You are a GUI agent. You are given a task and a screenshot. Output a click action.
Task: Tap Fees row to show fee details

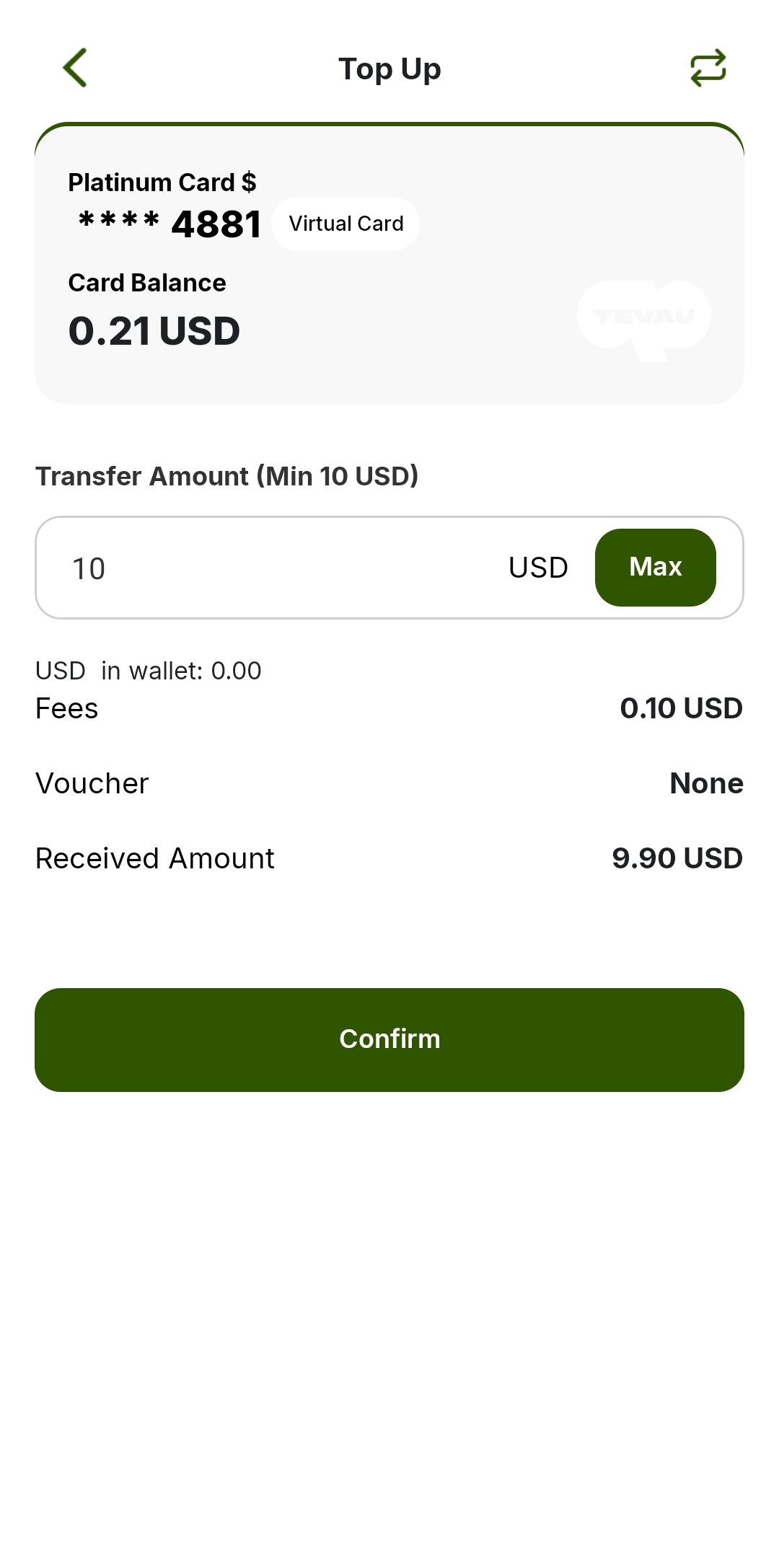(389, 708)
